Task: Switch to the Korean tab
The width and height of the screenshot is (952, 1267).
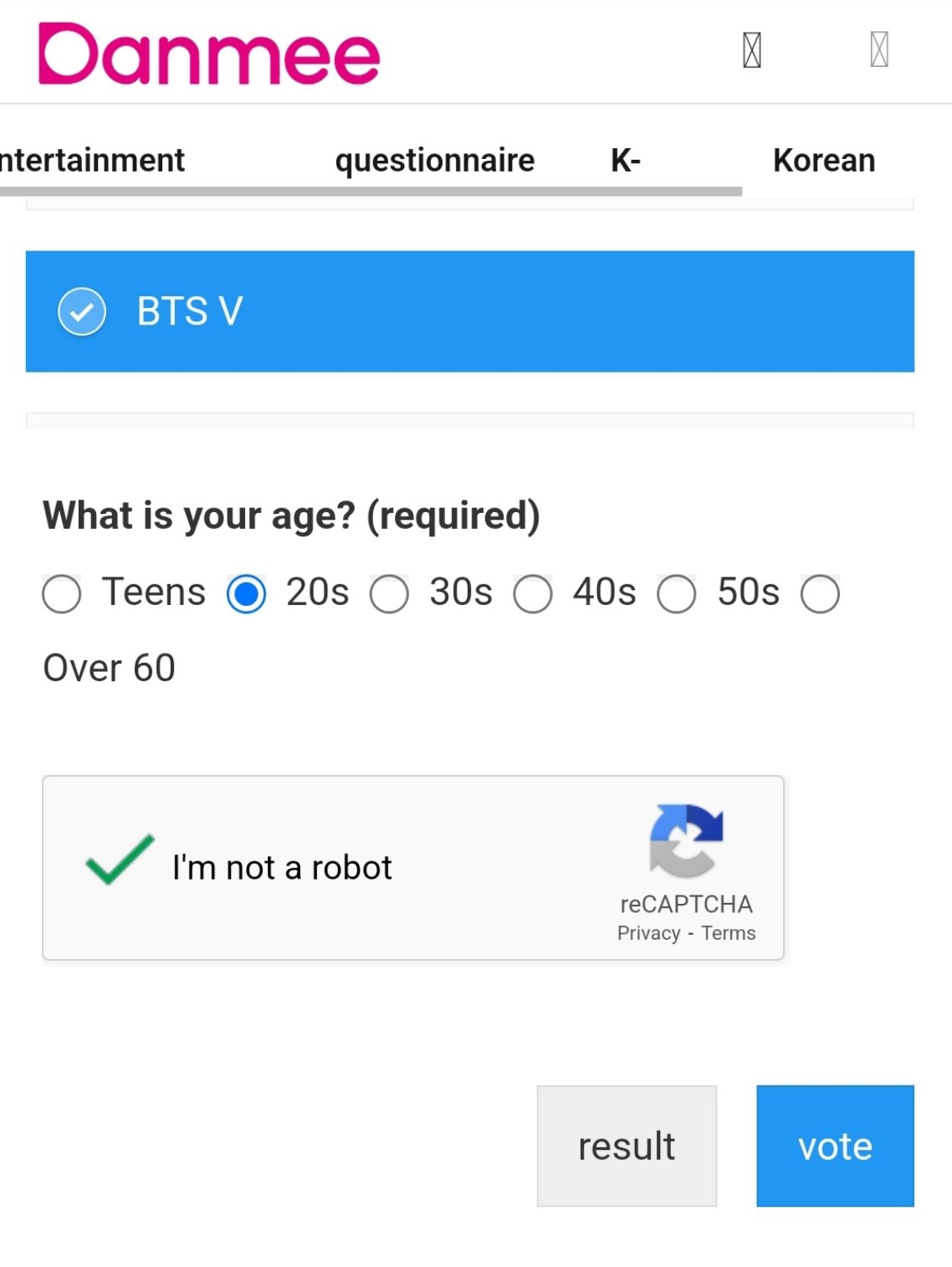Action: click(824, 160)
